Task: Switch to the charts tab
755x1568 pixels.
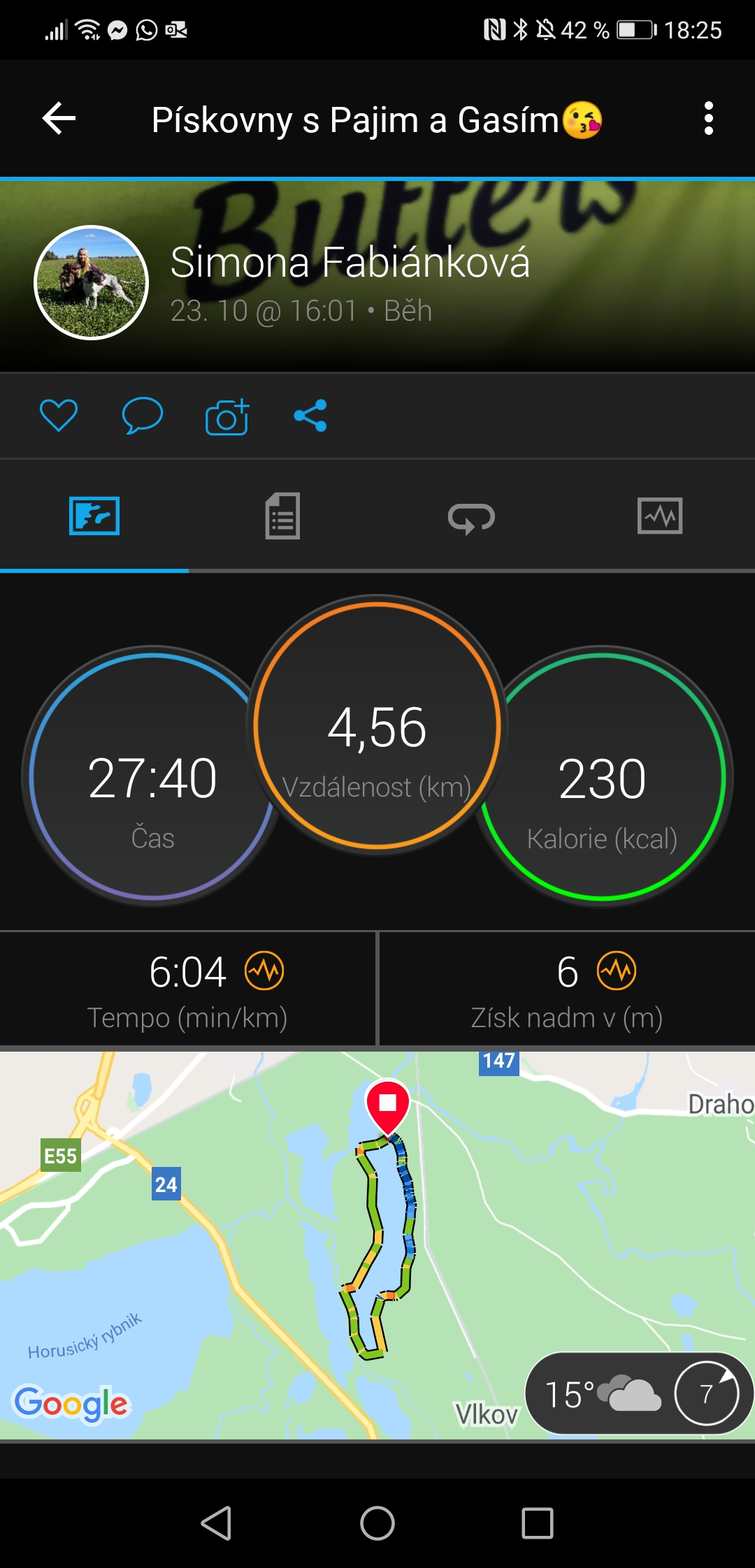Action: pyautogui.click(x=660, y=516)
